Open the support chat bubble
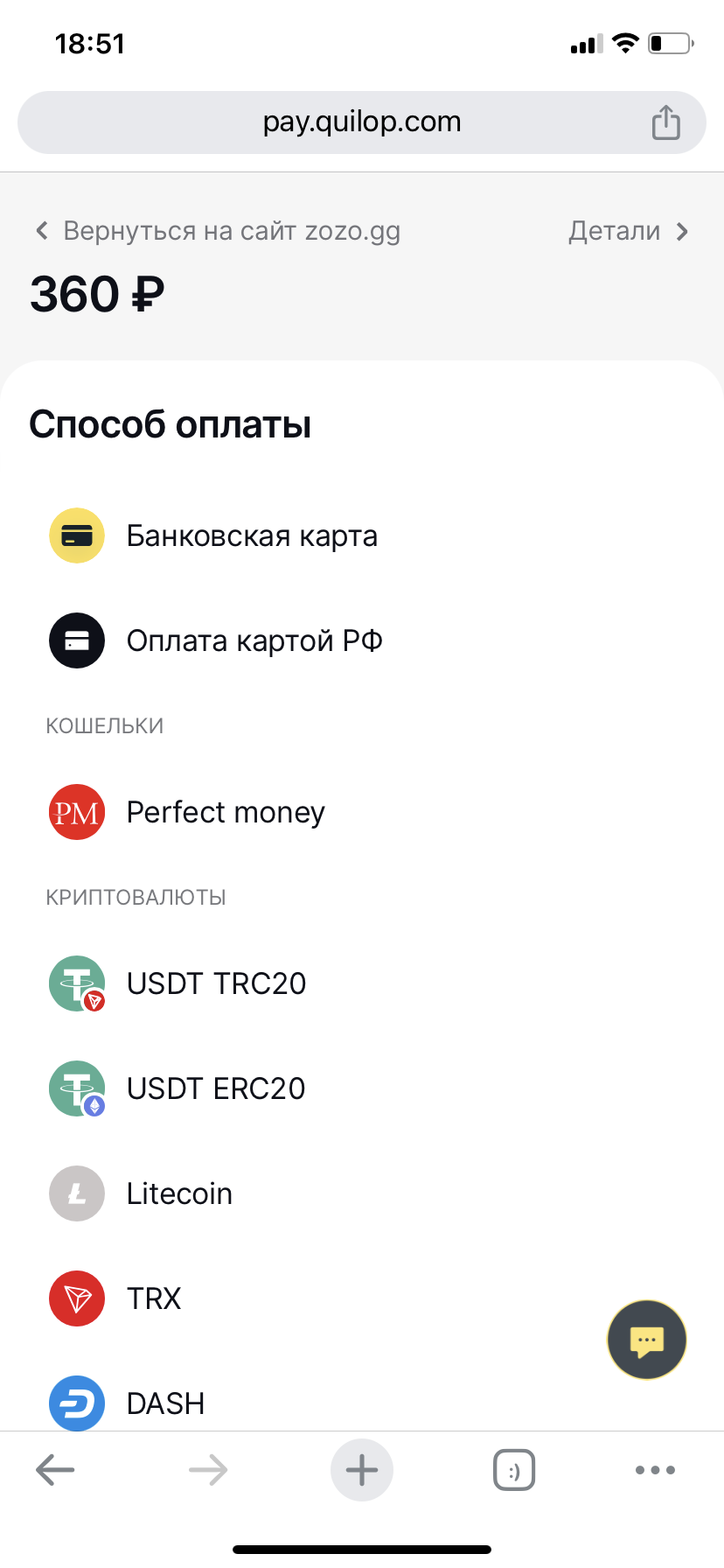Viewport: 724px width, 1568px height. click(x=646, y=1340)
